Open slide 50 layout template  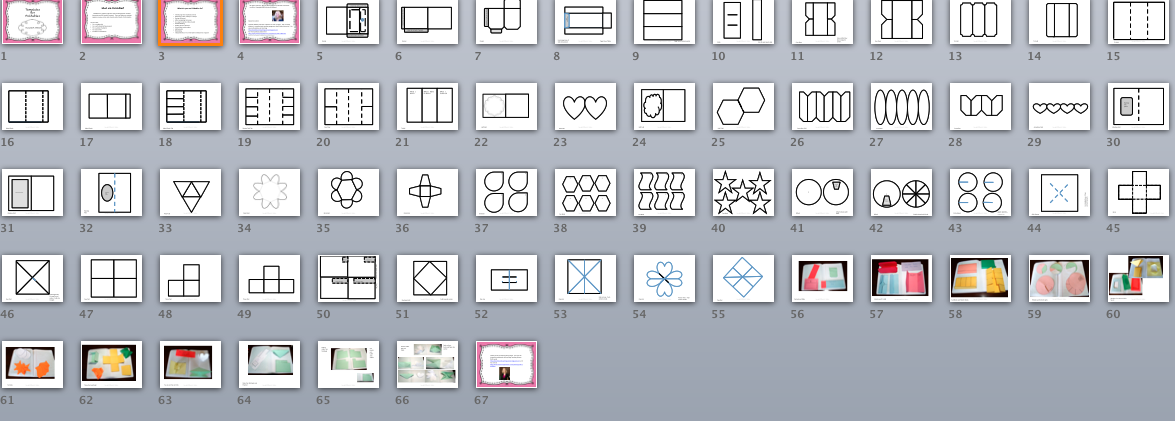(x=349, y=278)
